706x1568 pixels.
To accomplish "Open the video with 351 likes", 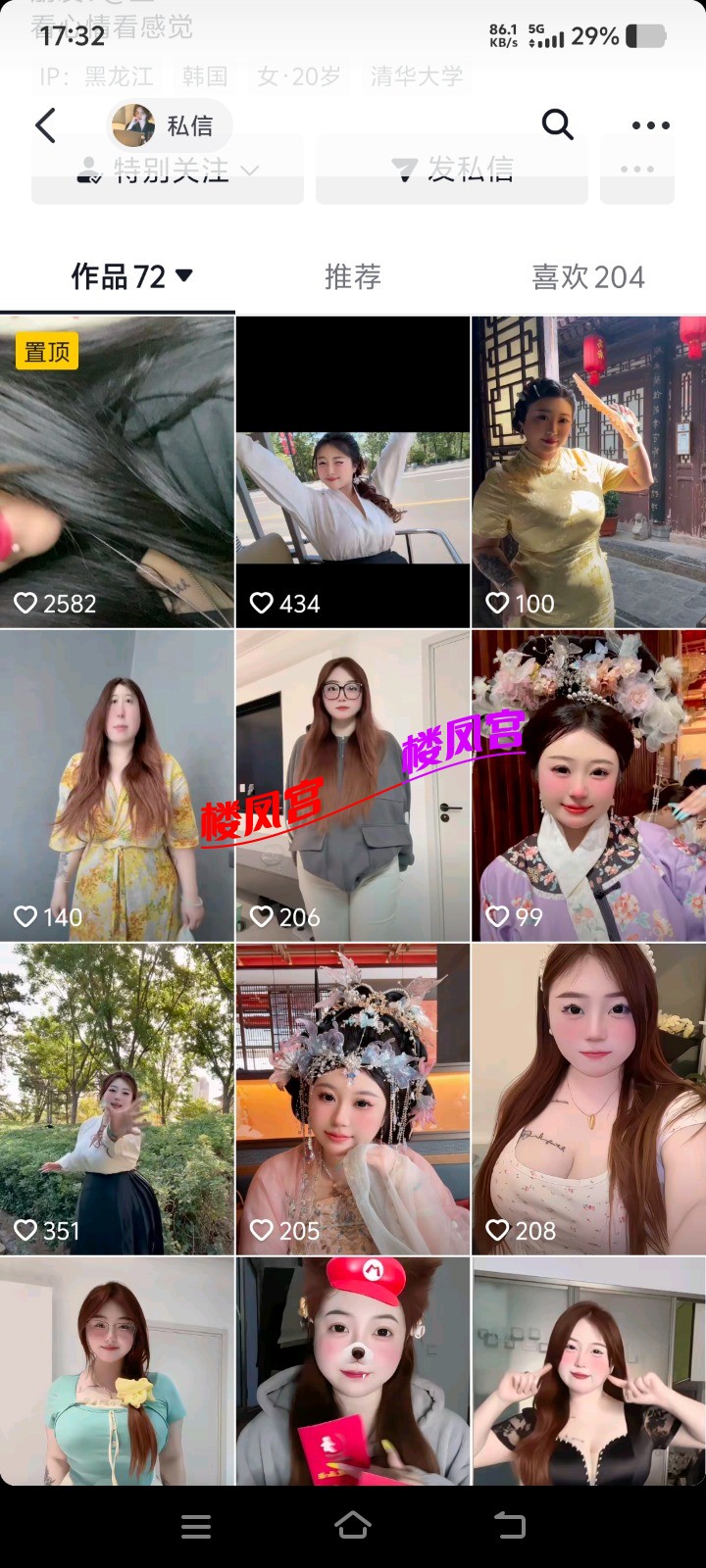I will [x=117, y=1098].
